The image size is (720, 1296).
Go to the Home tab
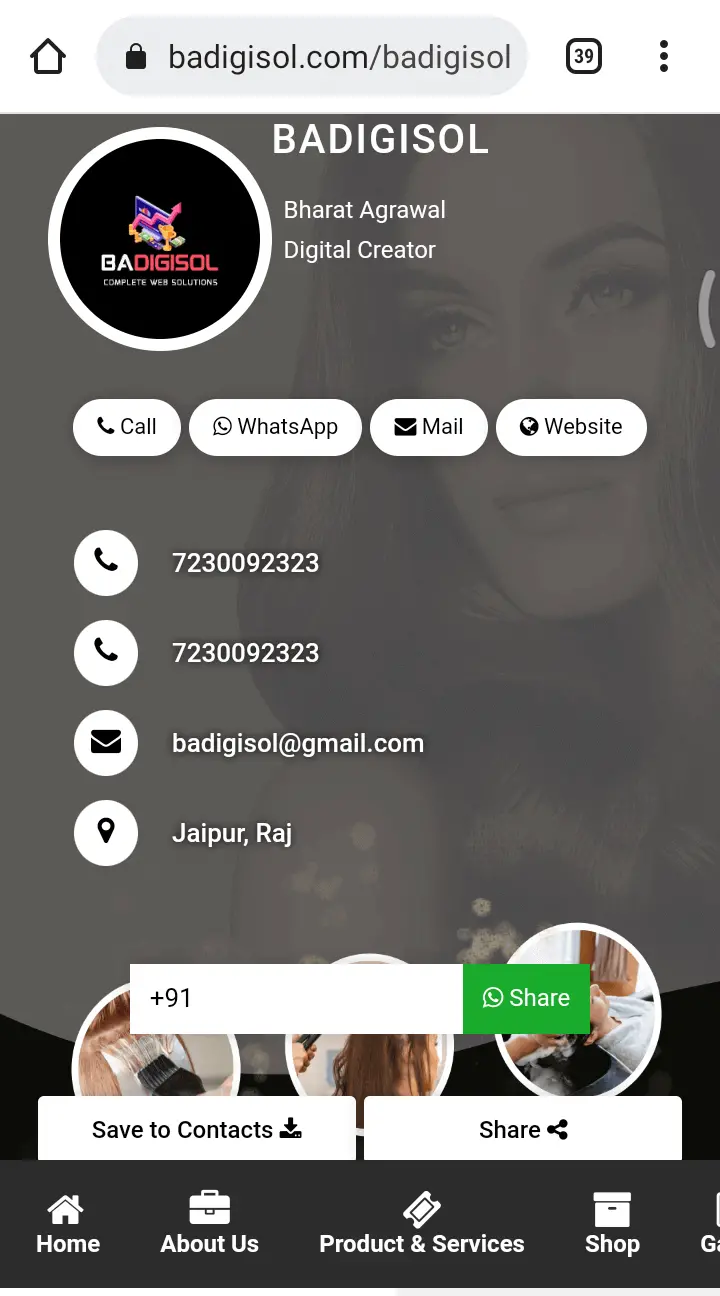tap(68, 1224)
